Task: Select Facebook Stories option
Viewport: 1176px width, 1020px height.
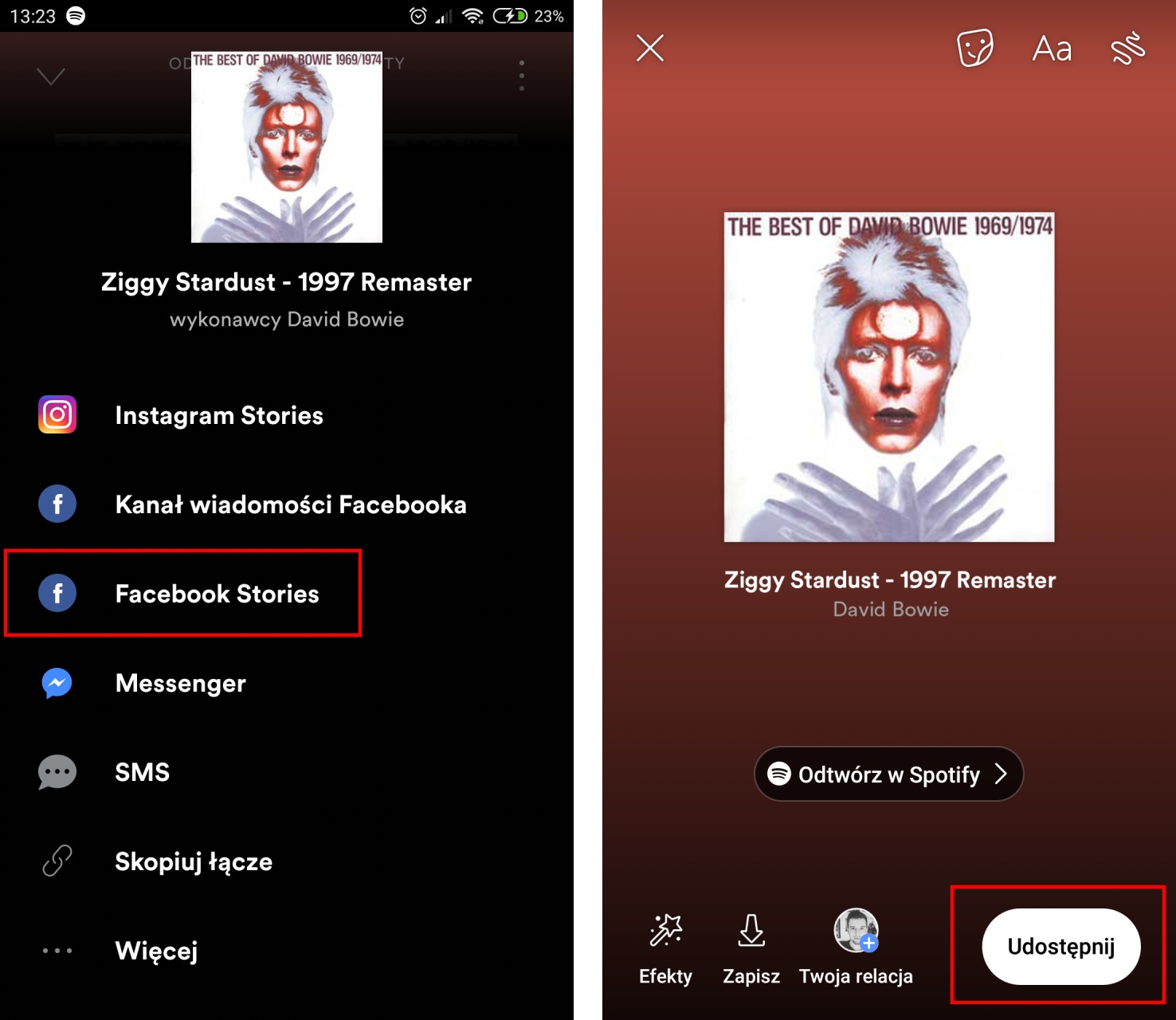Action: click(x=217, y=594)
